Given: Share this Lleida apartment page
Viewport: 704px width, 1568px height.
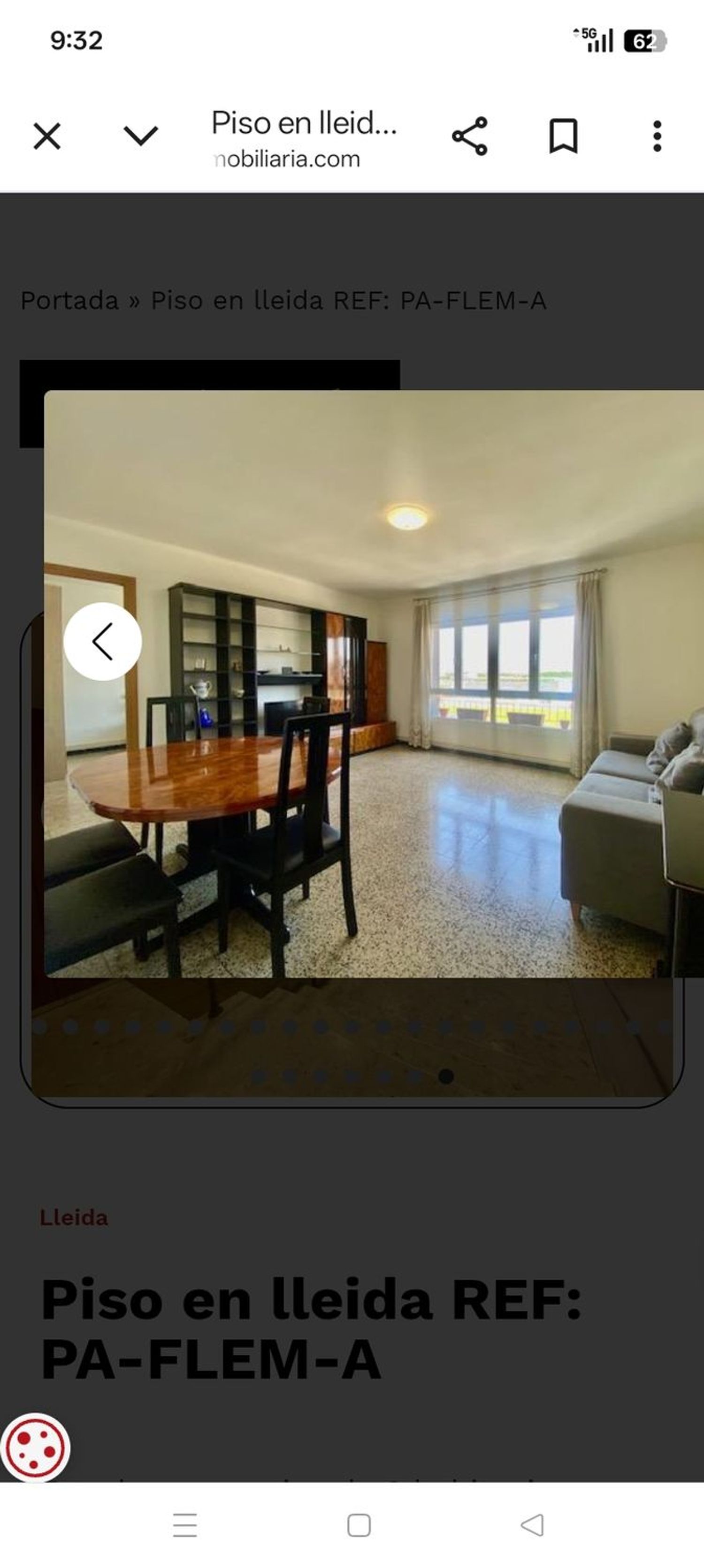Looking at the screenshot, I should pyautogui.click(x=469, y=136).
